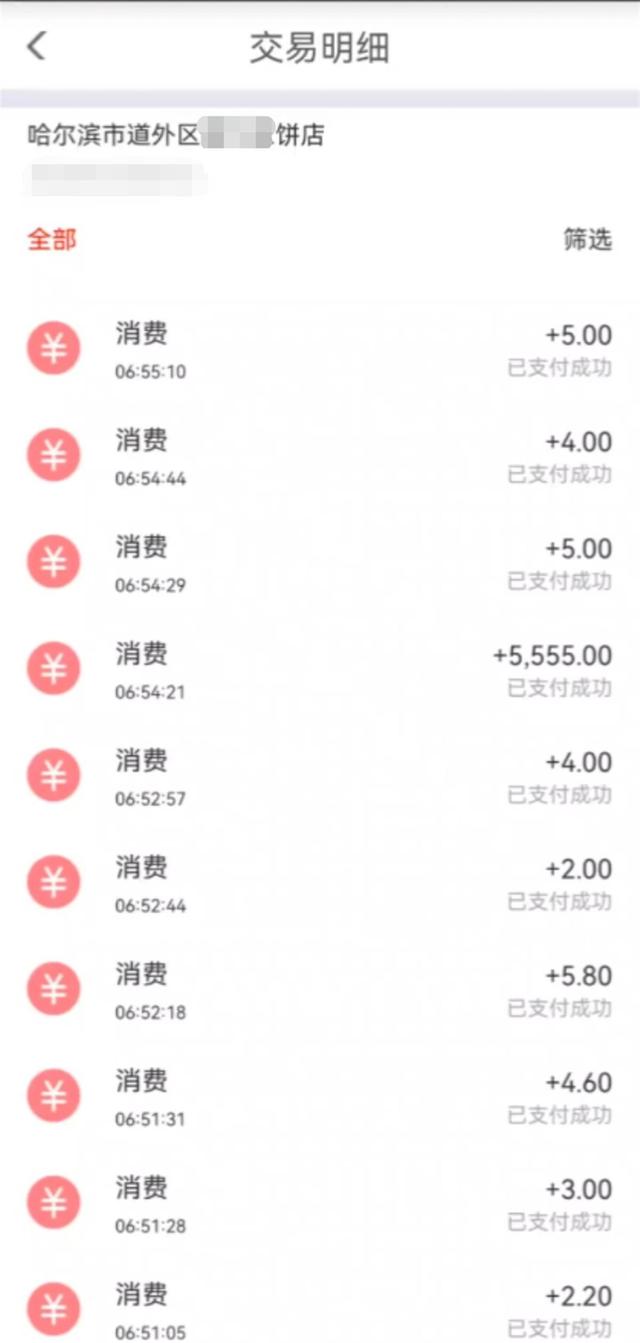This screenshot has width=640, height=1343.
Task: Open the +5,555.00 transaction
Action: click(320, 672)
